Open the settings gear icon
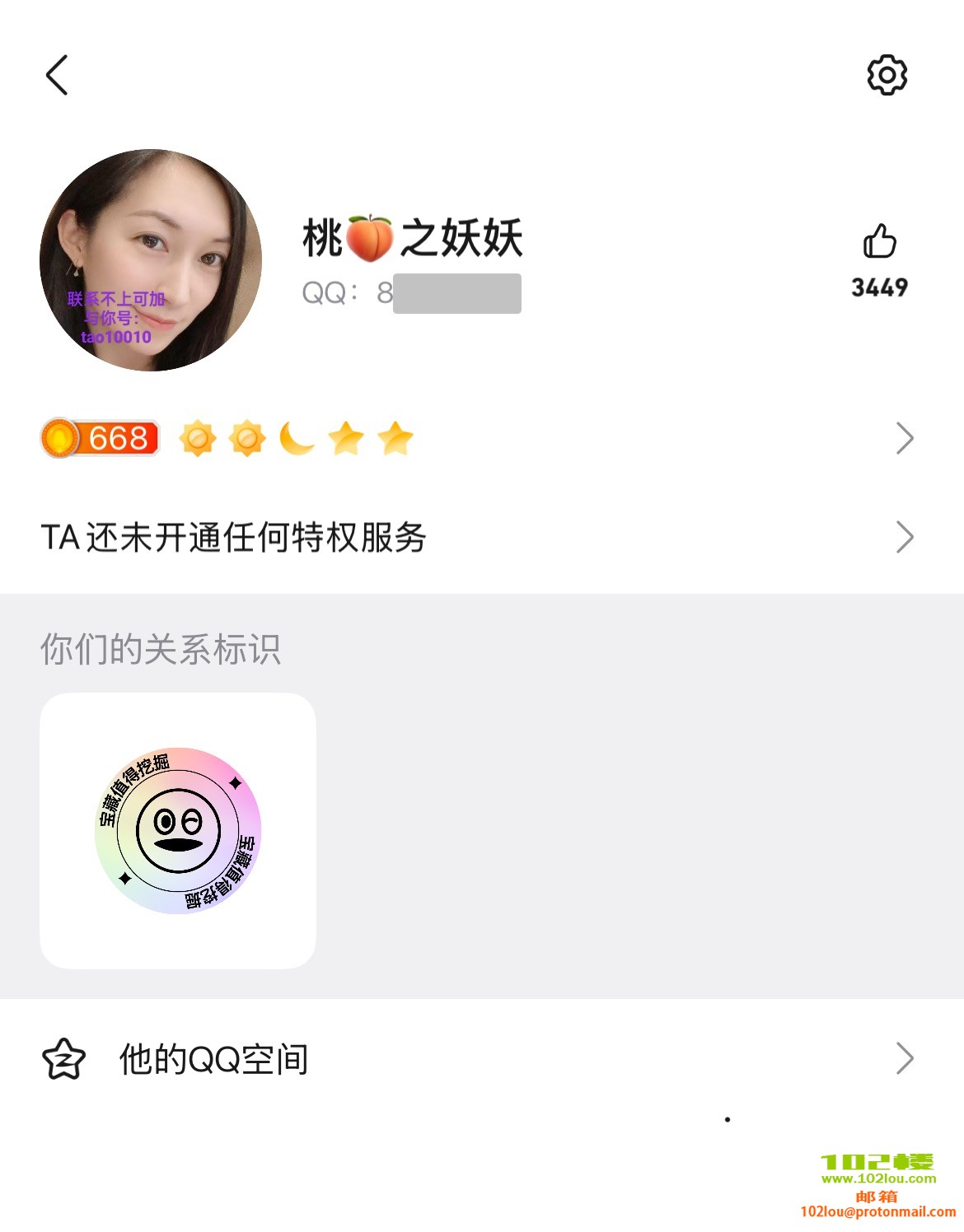The image size is (964, 1232). [x=887, y=76]
